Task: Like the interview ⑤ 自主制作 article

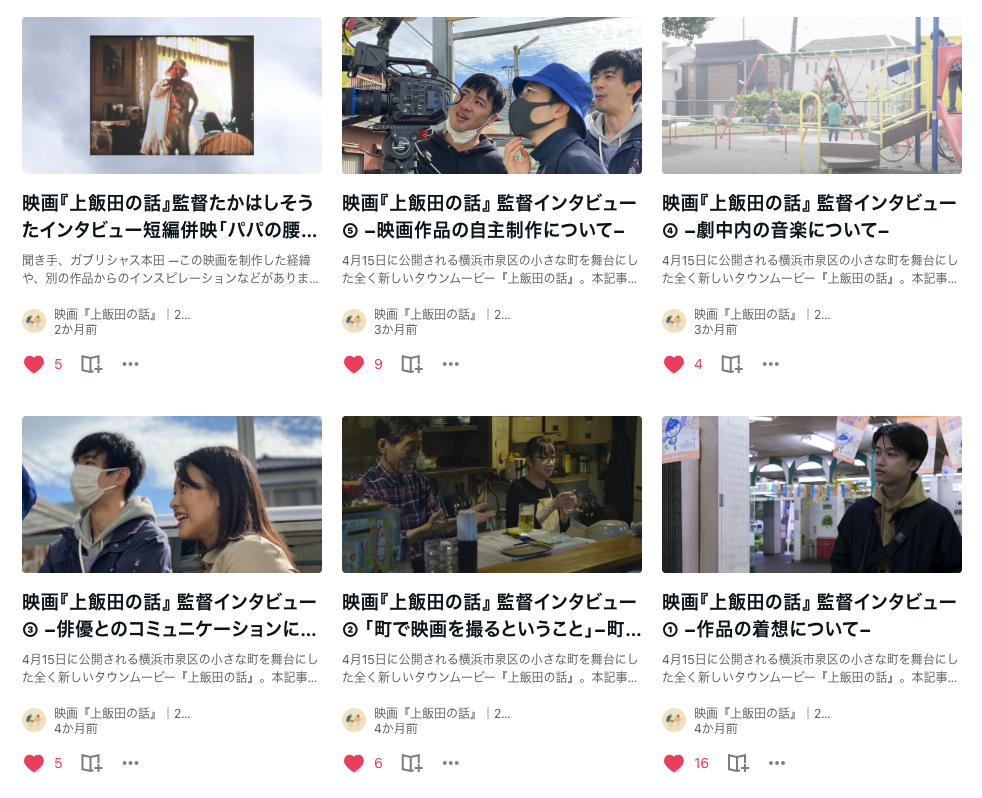Action: pos(354,364)
